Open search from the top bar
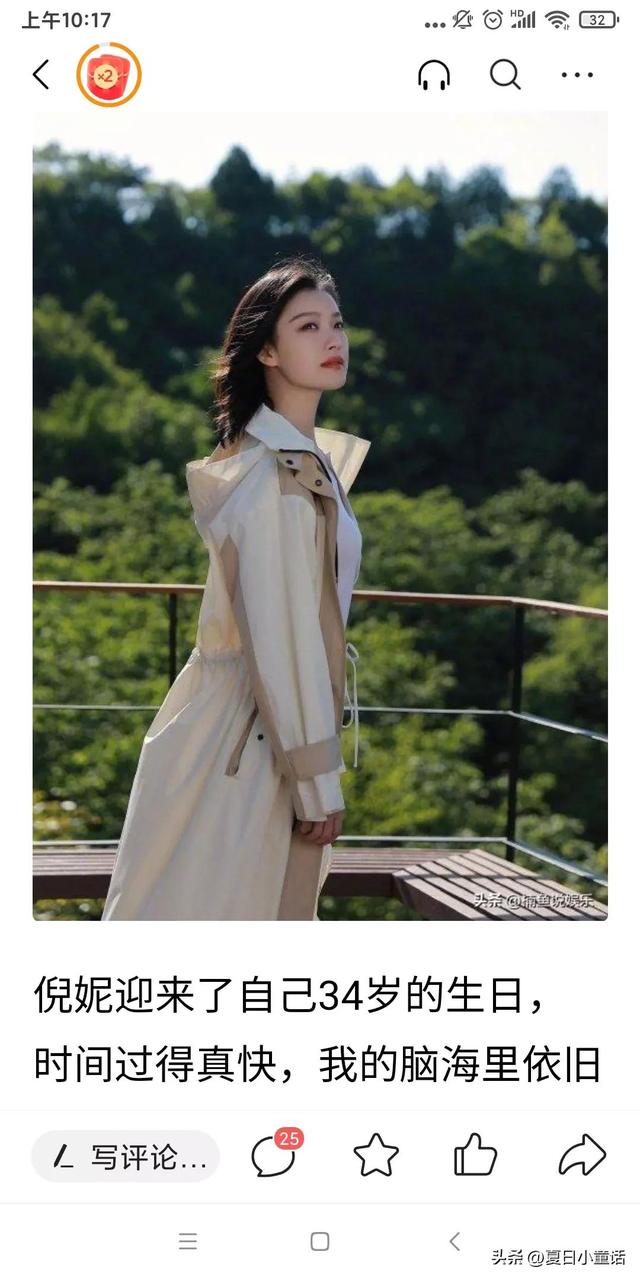The width and height of the screenshot is (640, 1280). (x=505, y=75)
